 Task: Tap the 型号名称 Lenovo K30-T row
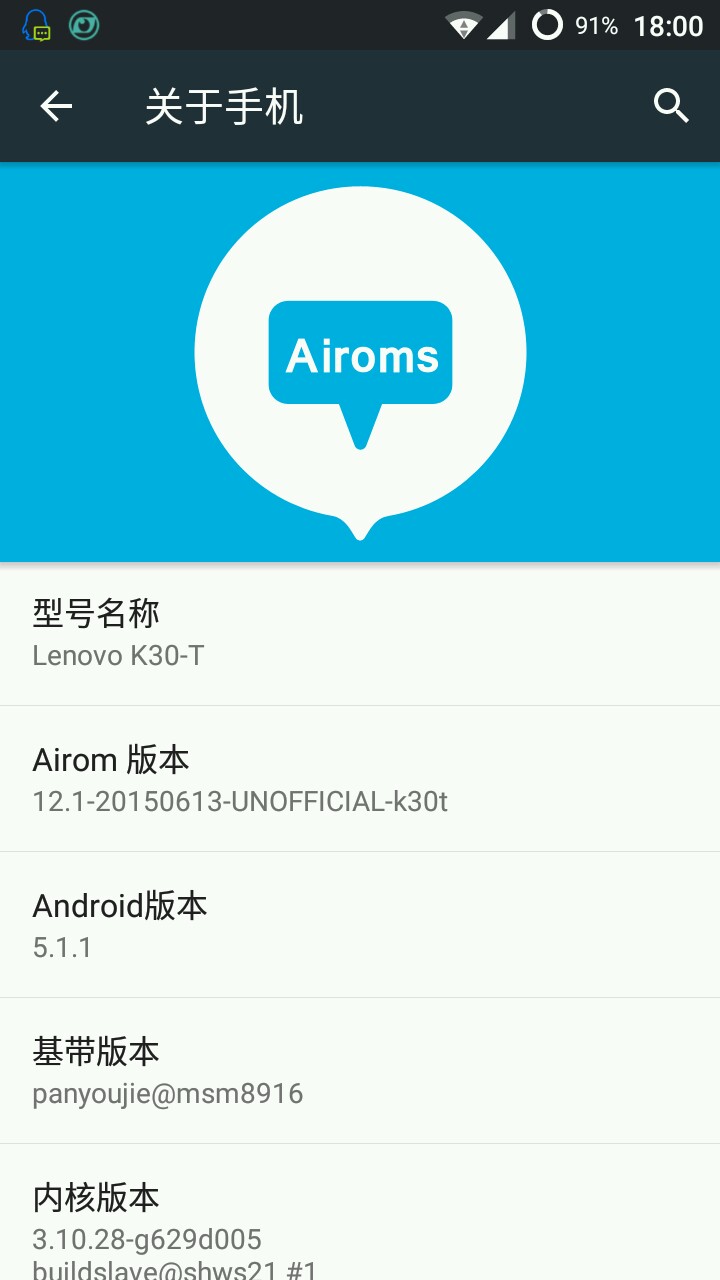pos(360,633)
